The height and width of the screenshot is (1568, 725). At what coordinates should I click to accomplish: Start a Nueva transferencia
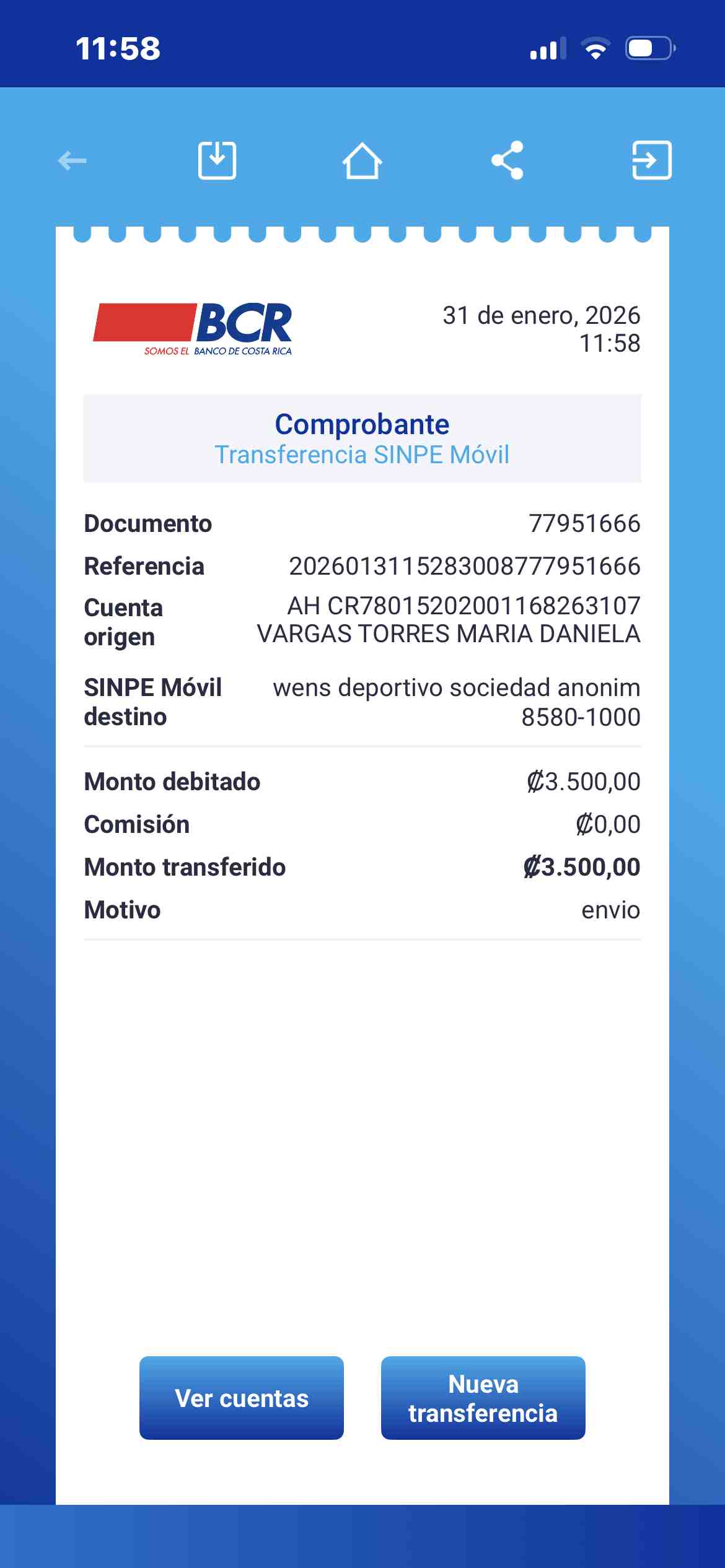(483, 1398)
